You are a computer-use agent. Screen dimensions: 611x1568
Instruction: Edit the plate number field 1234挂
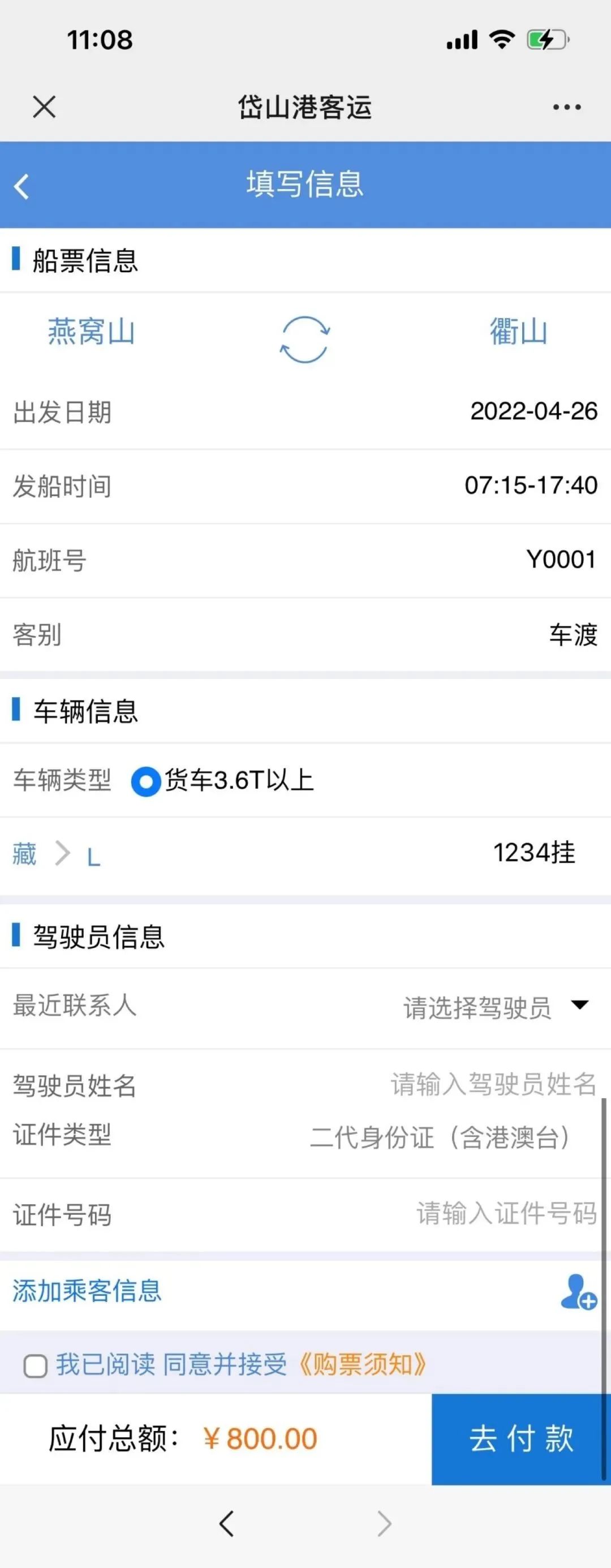[533, 853]
